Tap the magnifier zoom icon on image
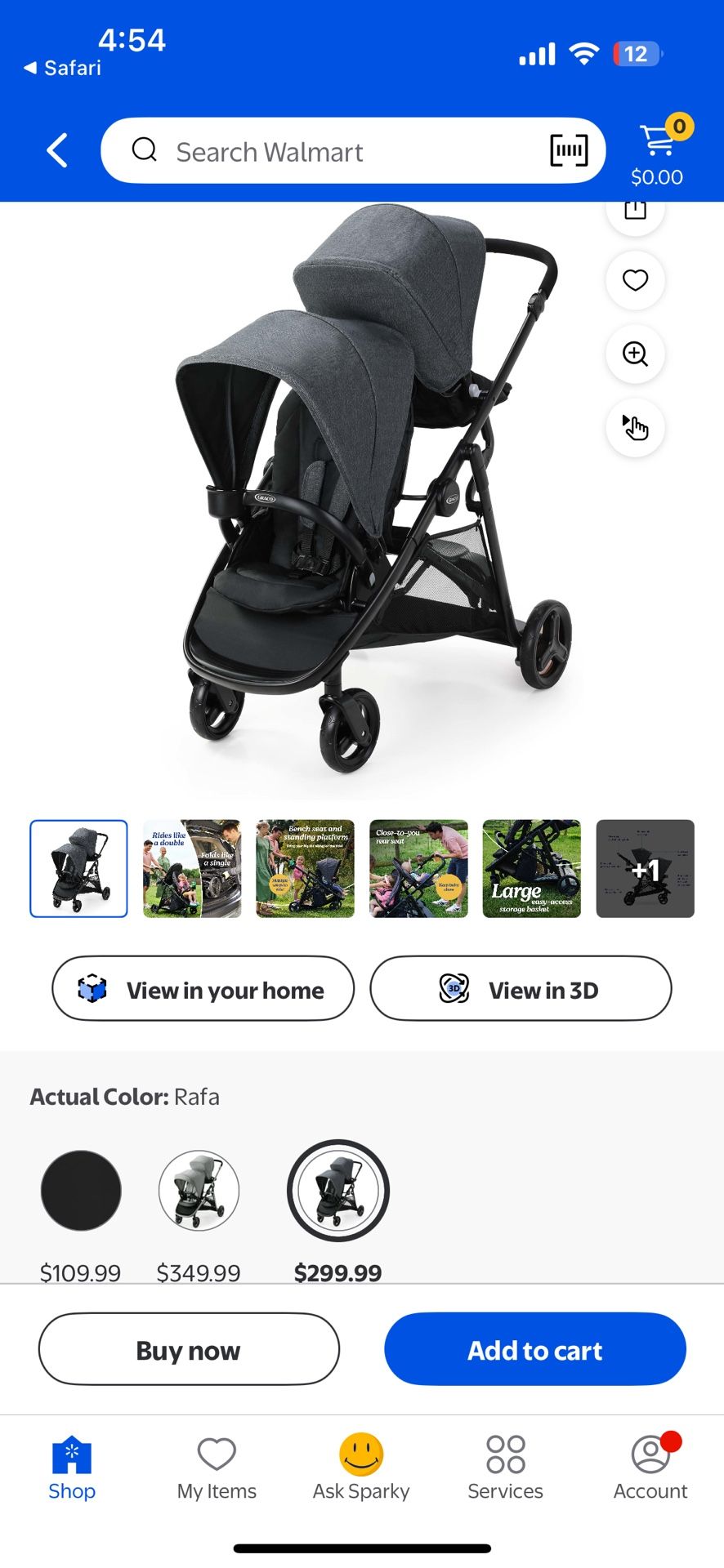 tap(635, 354)
